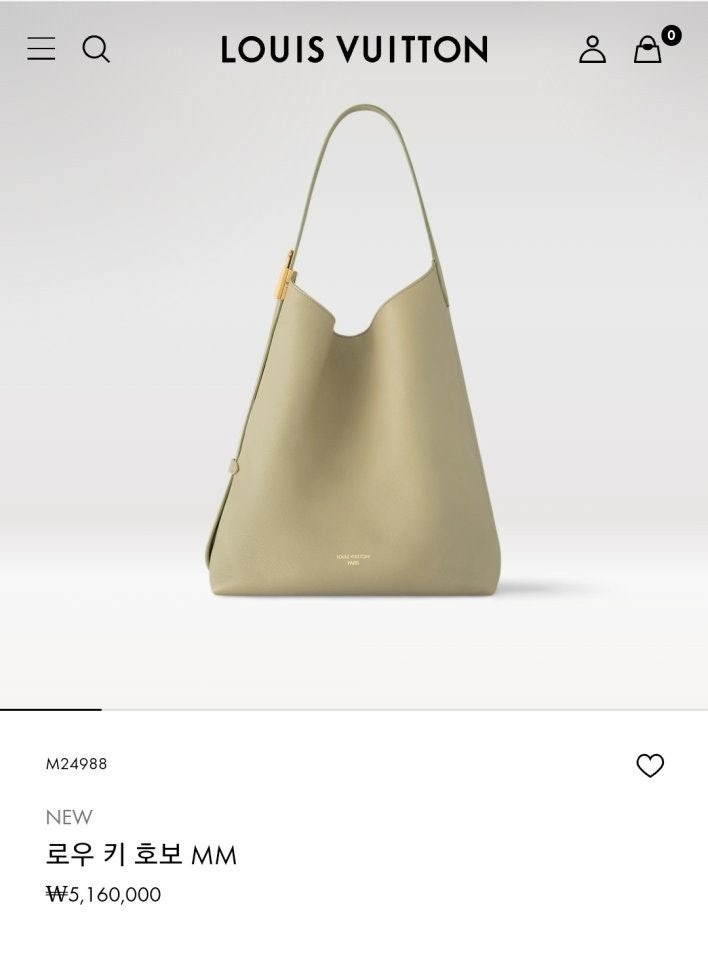708x960 pixels.
Task: Open the account profile icon
Action: pos(593,49)
